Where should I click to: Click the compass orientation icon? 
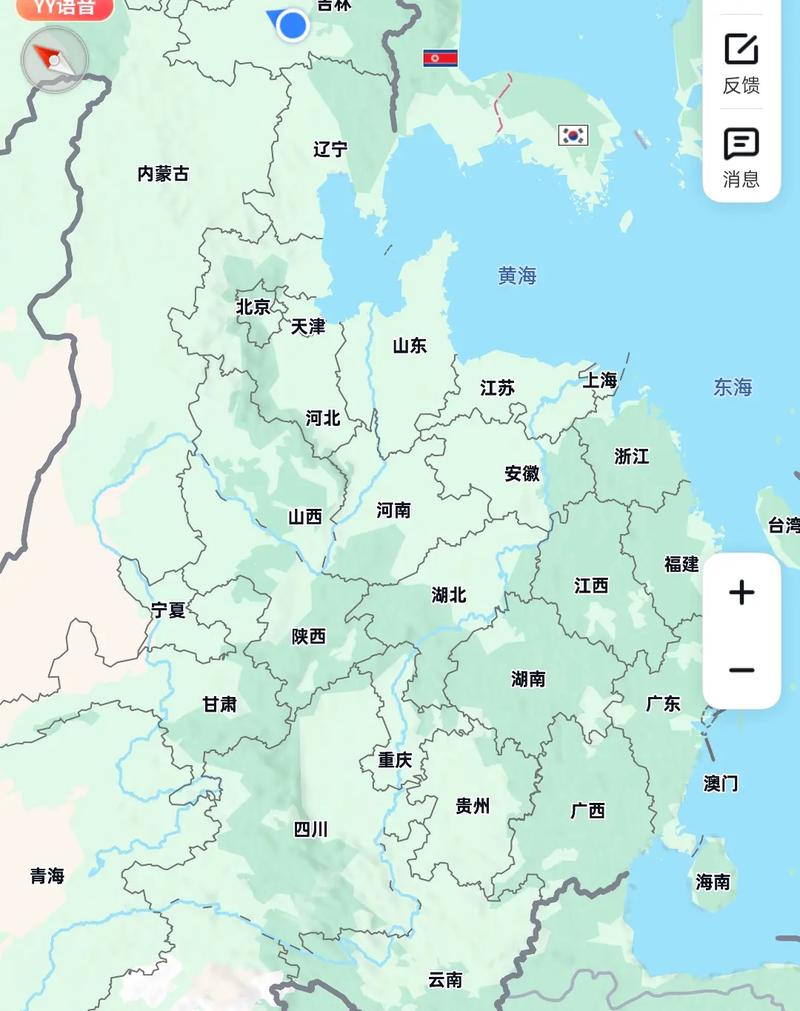[54, 60]
